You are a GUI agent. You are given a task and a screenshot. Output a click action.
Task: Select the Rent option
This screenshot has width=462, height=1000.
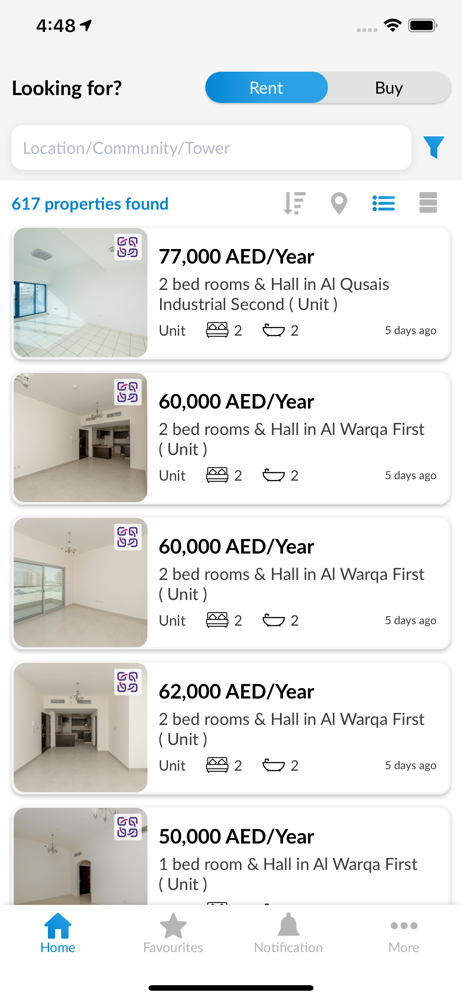point(266,87)
